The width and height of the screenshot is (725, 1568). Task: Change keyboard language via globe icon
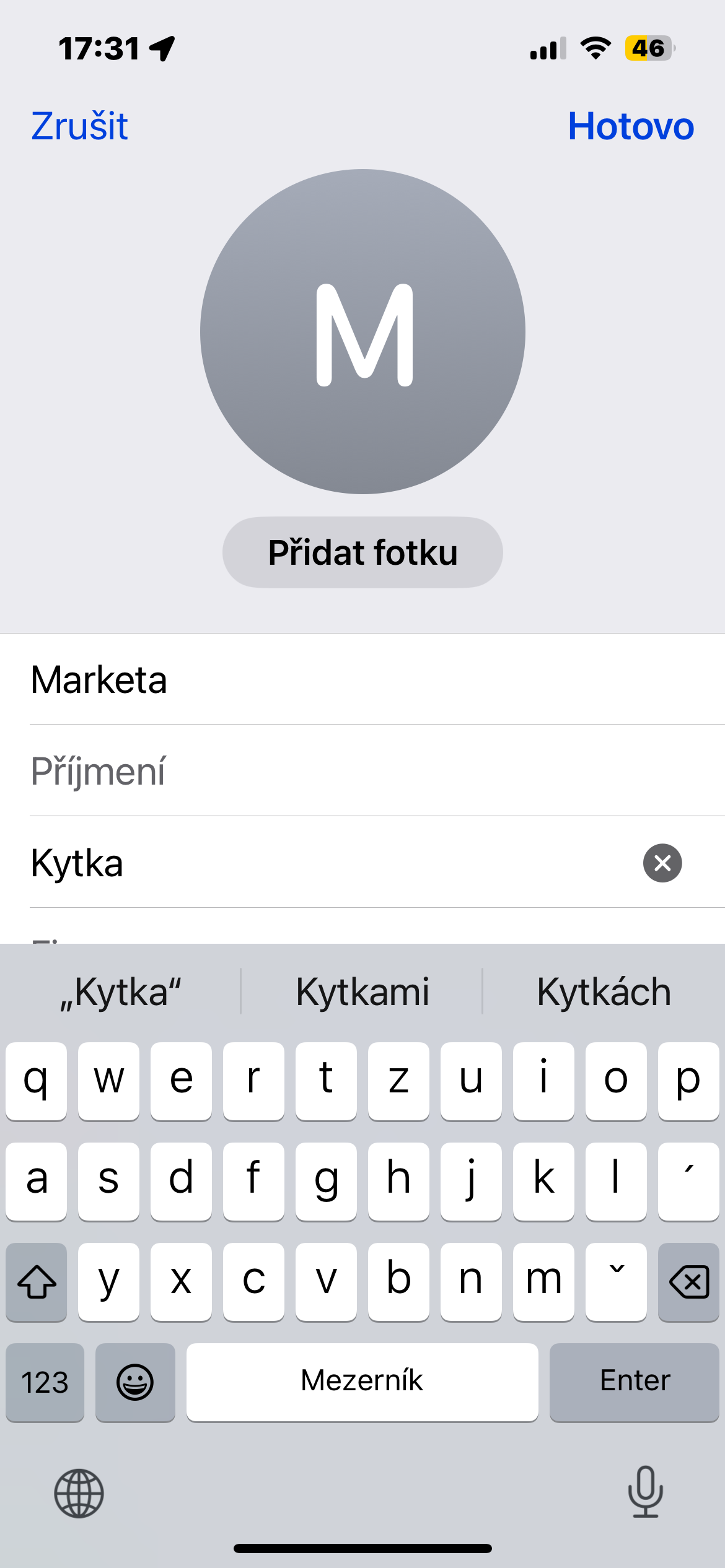(x=79, y=1493)
